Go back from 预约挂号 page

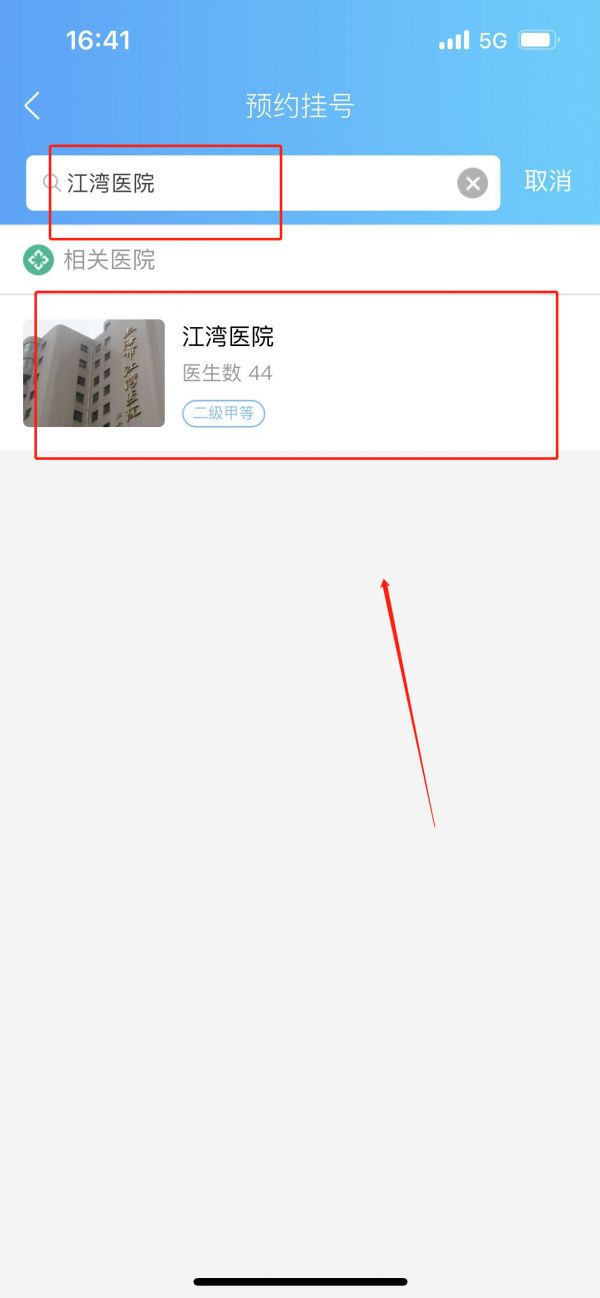pyautogui.click(x=32, y=106)
